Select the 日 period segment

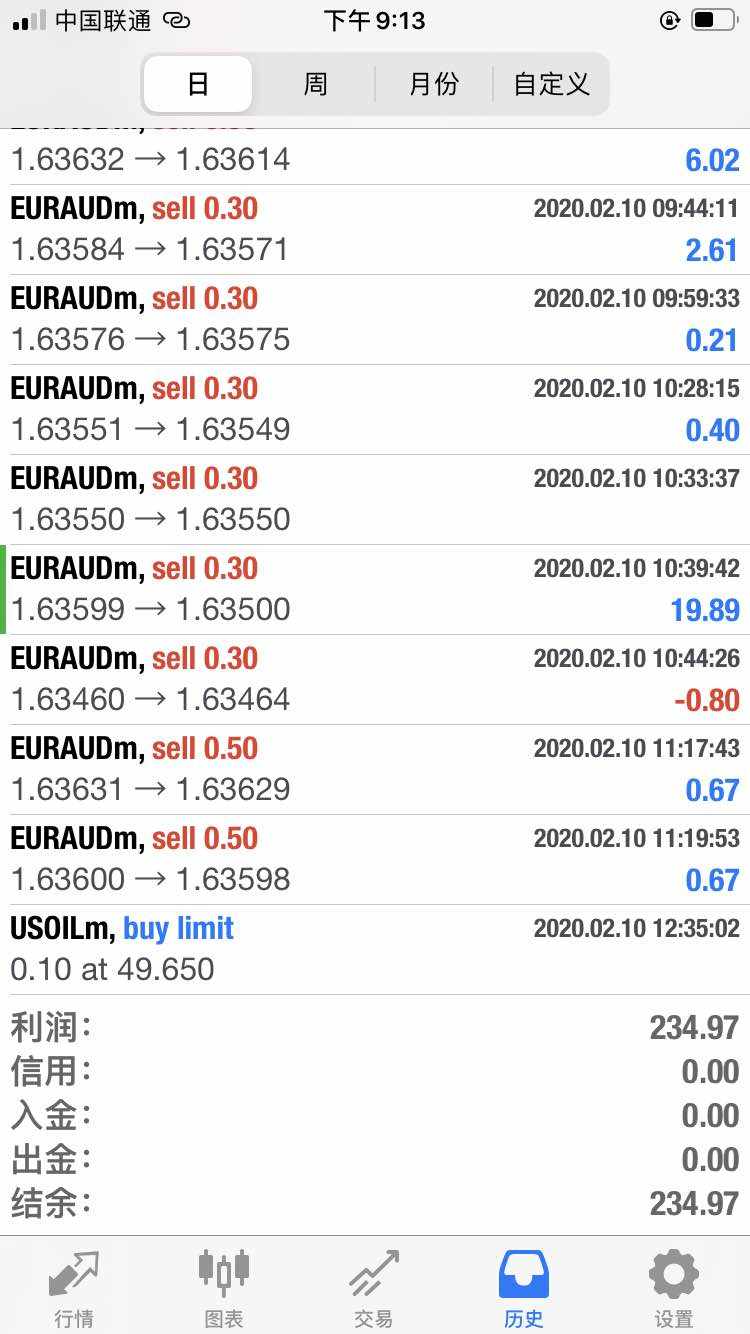pos(198,84)
